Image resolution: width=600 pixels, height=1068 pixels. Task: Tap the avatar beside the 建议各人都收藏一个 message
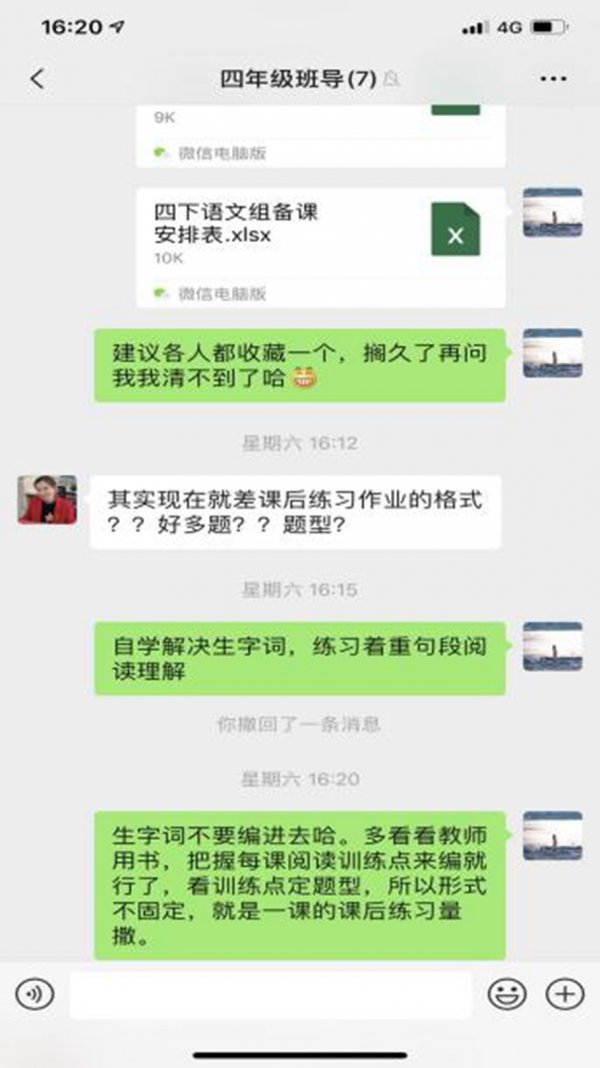[x=552, y=353]
